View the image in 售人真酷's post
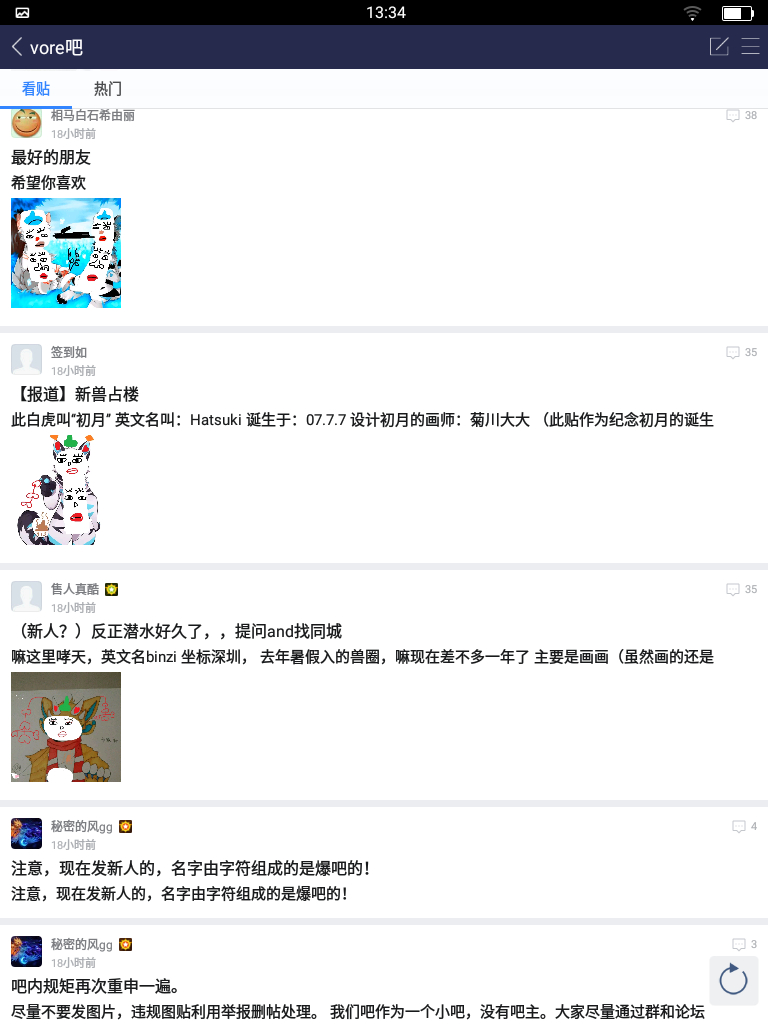 point(66,727)
